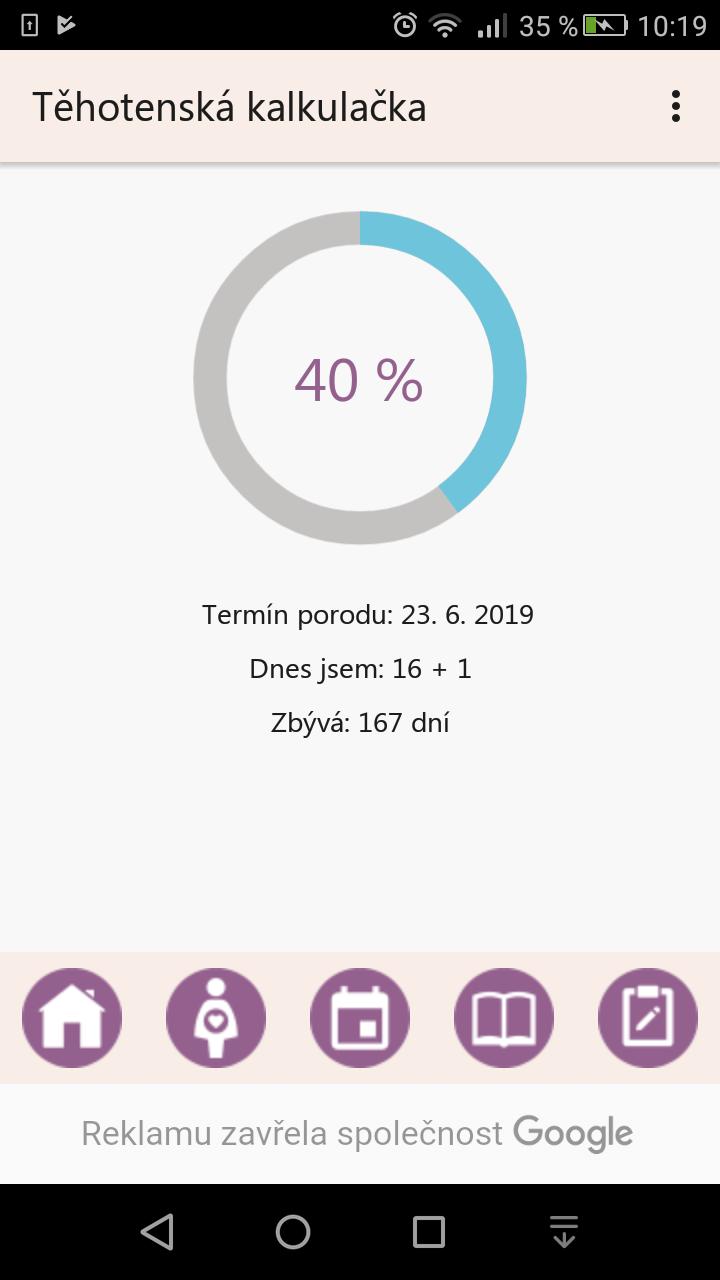The height and width of the screenshot is (1280, 720).
Task: Open the open-book icon section
Action: click(x=504, y=1018)
